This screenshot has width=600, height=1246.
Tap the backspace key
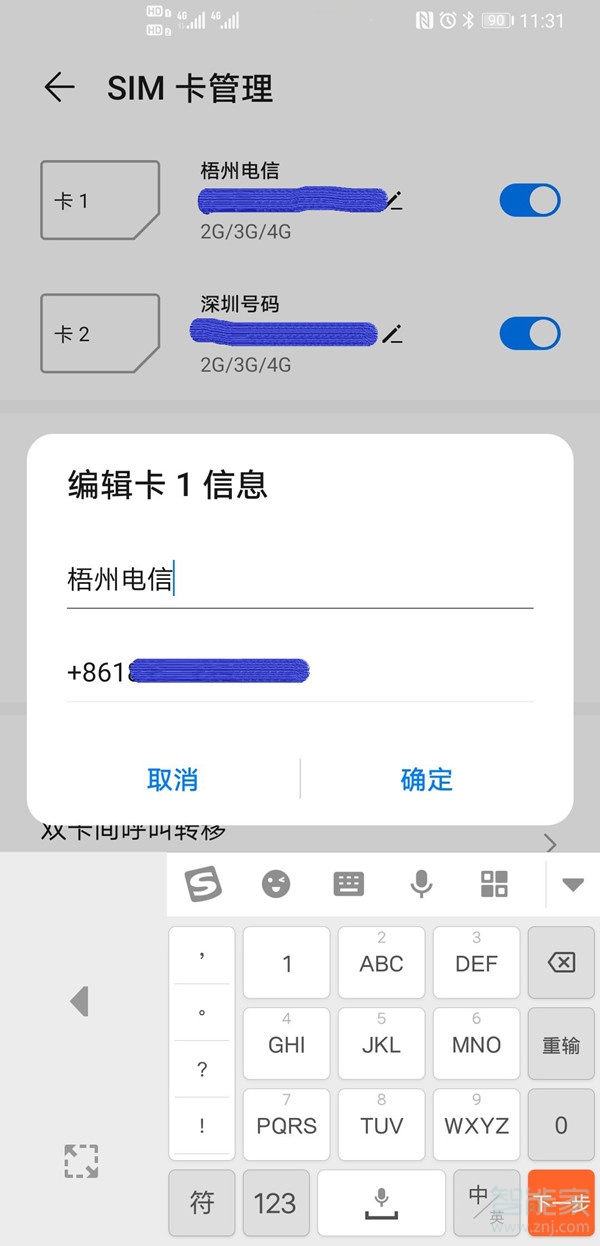[561, 963]
